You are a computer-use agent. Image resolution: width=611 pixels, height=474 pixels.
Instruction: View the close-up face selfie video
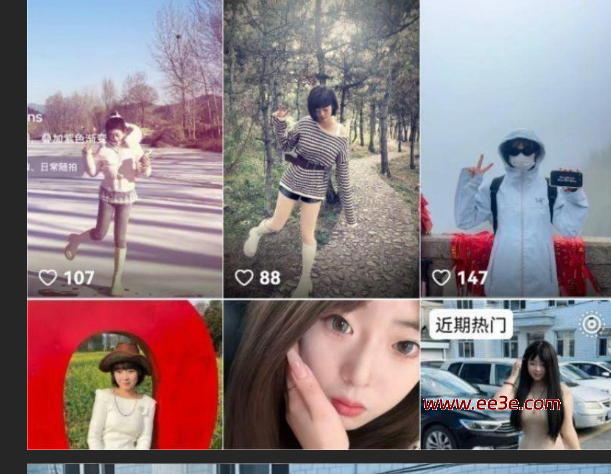(321, 375)
